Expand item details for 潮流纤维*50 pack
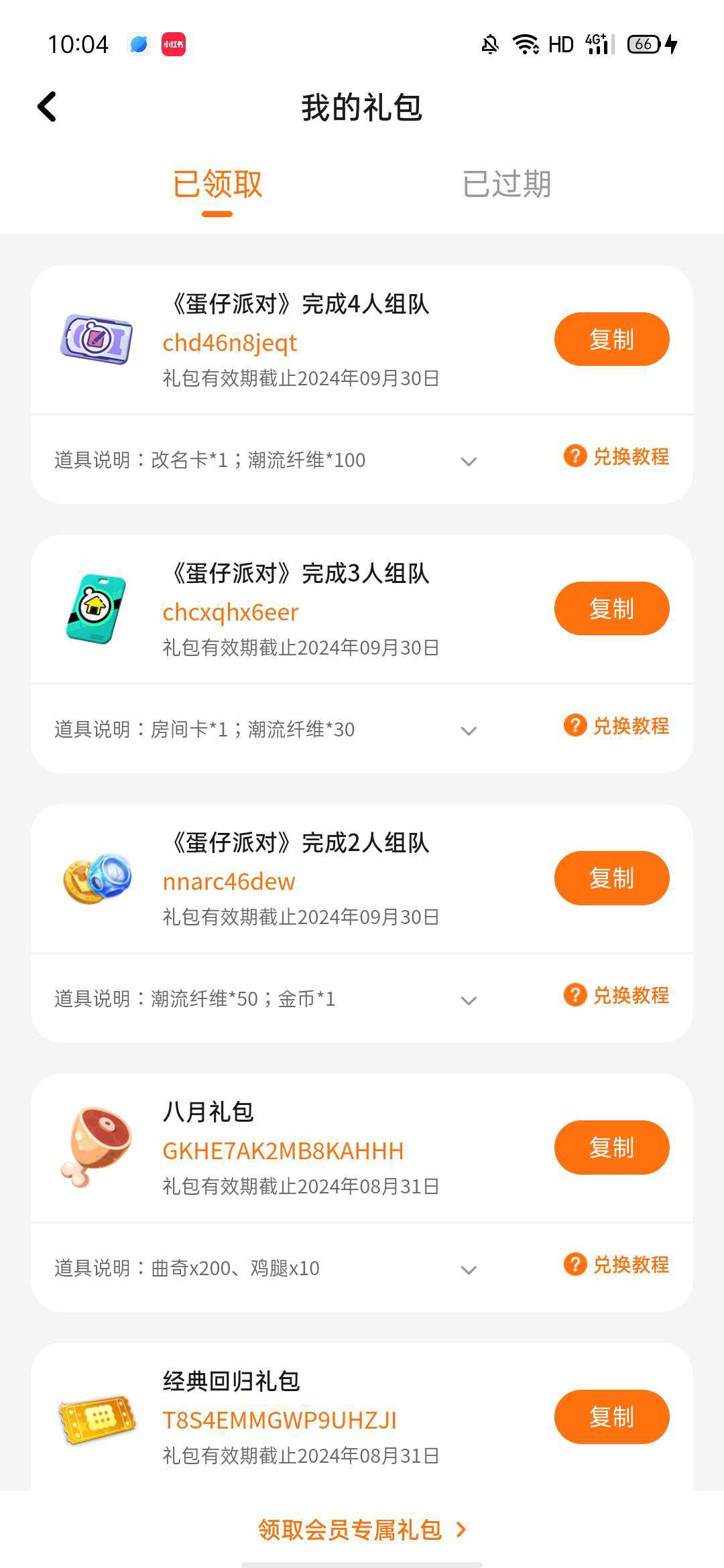The image size is (724, 1568). 469,1000
